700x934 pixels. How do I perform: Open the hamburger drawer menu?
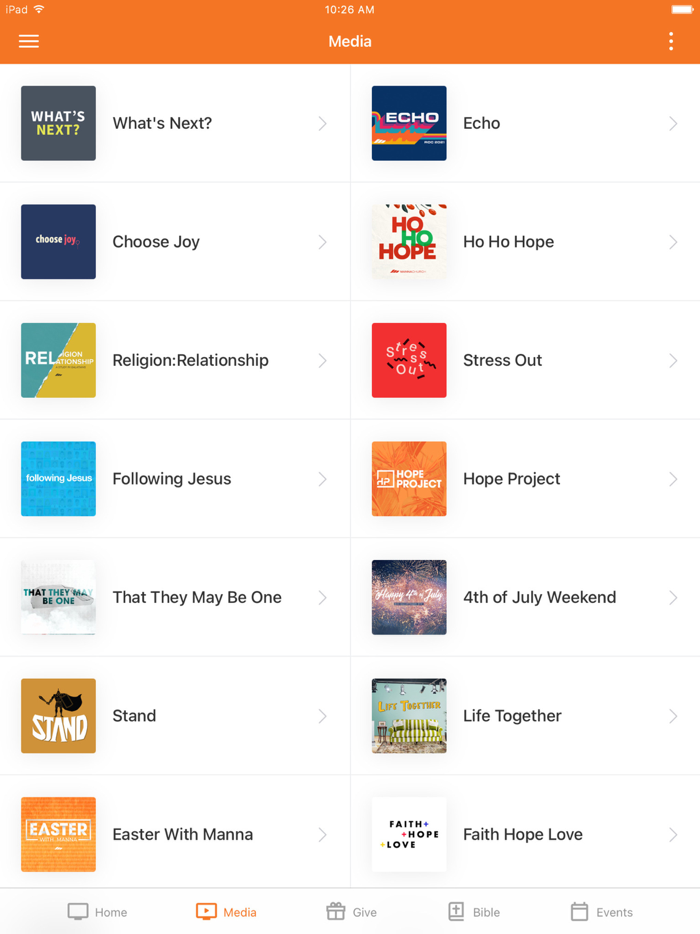(29, 42)
